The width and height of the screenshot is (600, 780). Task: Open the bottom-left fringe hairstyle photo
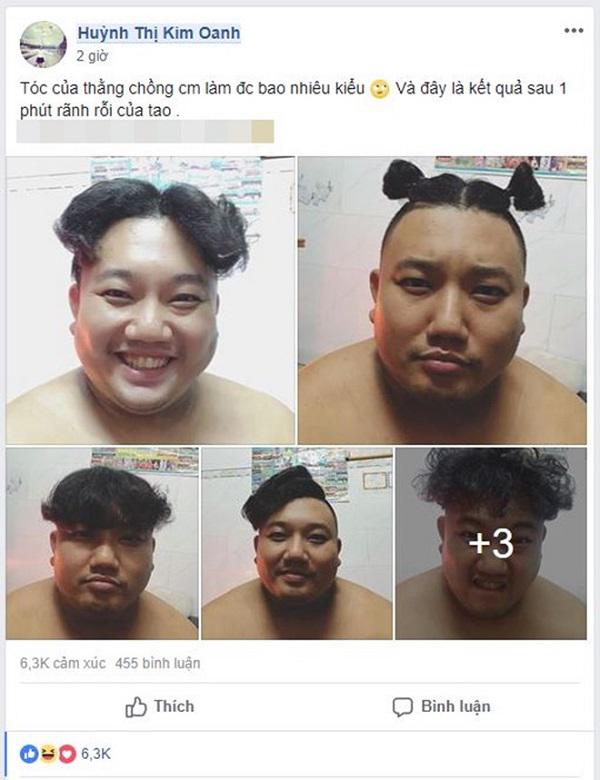(101, 543)
